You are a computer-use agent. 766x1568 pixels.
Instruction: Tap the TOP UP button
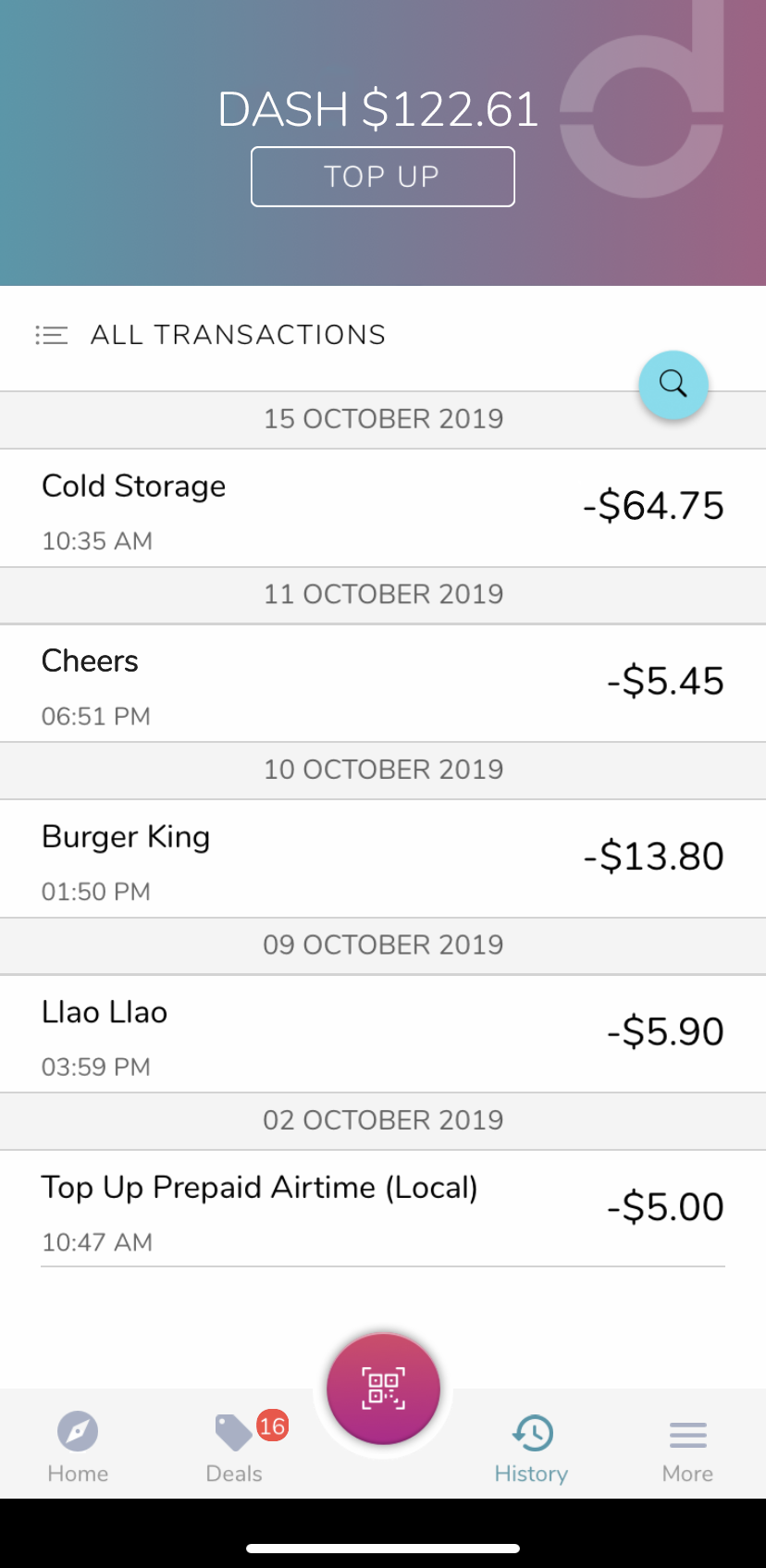tap(383, 177)
